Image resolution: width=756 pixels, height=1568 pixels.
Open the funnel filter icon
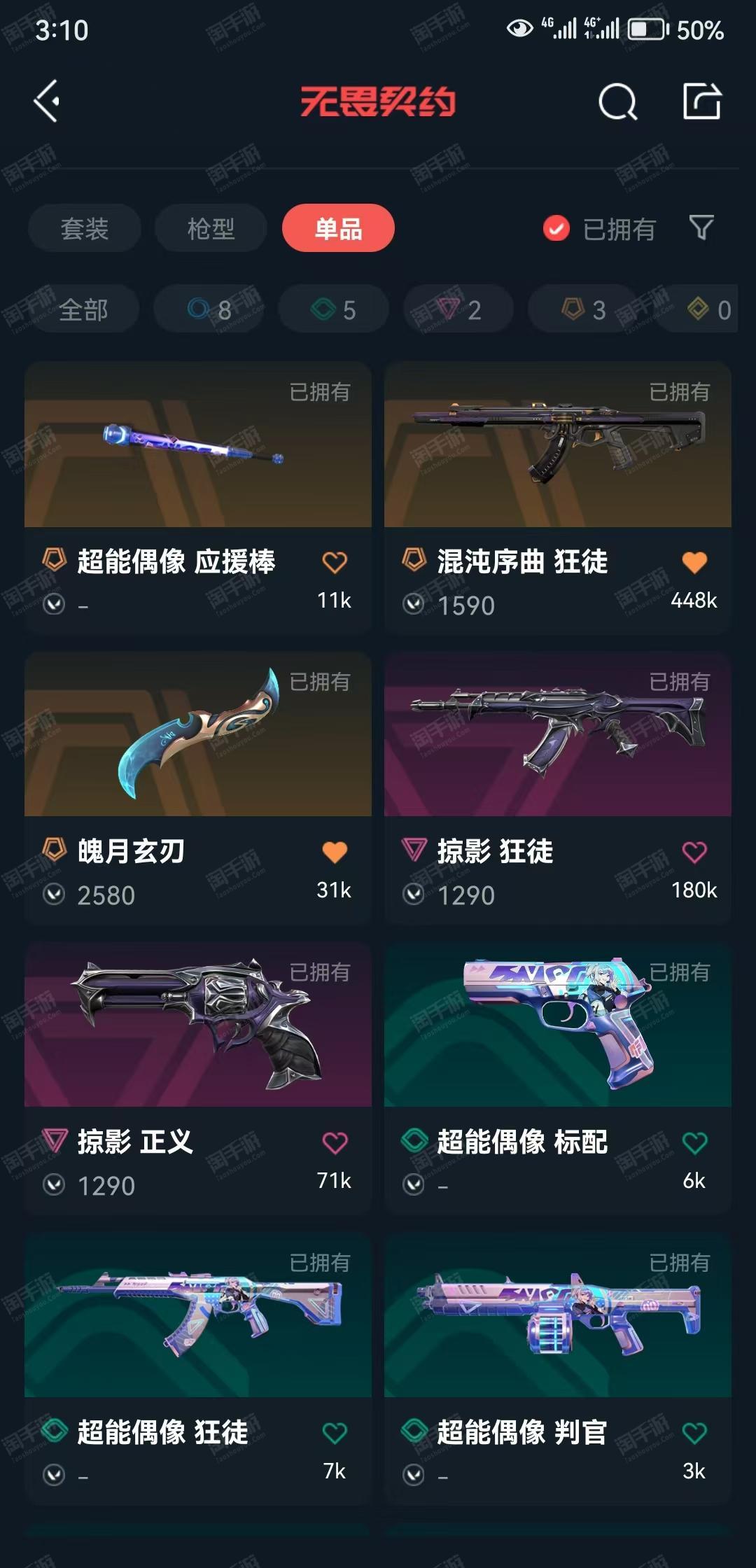pos(701,227)
